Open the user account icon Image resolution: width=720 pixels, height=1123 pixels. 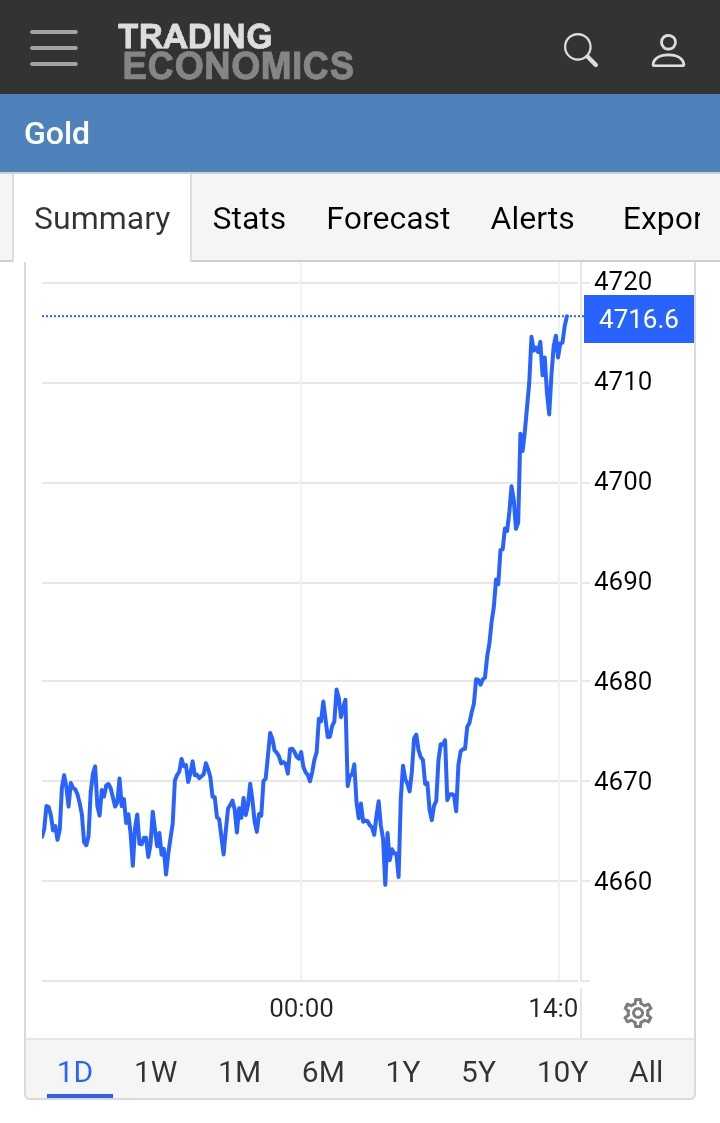click(x=667, y=49)
